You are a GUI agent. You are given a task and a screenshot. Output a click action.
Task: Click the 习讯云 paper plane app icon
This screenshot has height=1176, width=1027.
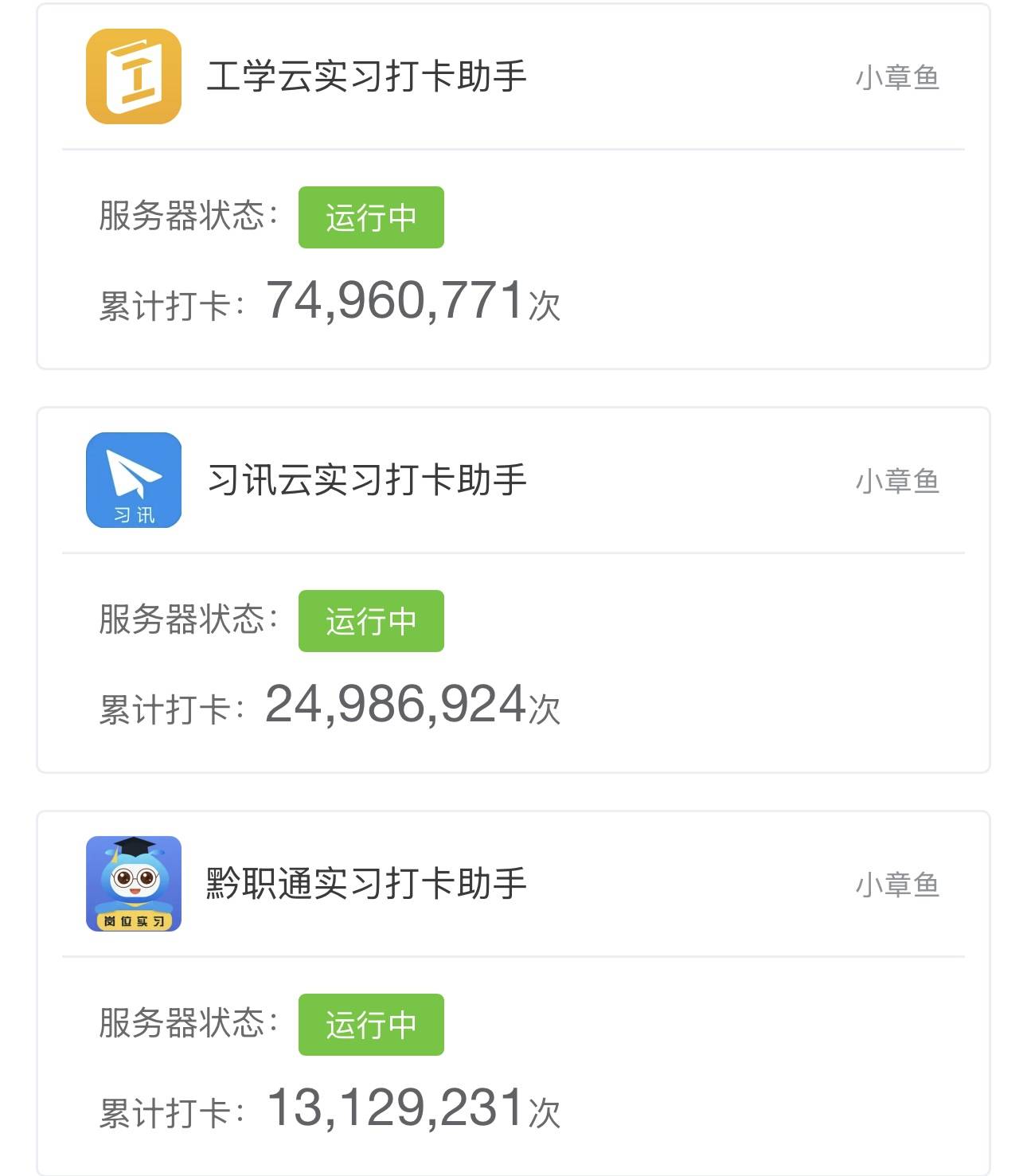tap(133, 479)
